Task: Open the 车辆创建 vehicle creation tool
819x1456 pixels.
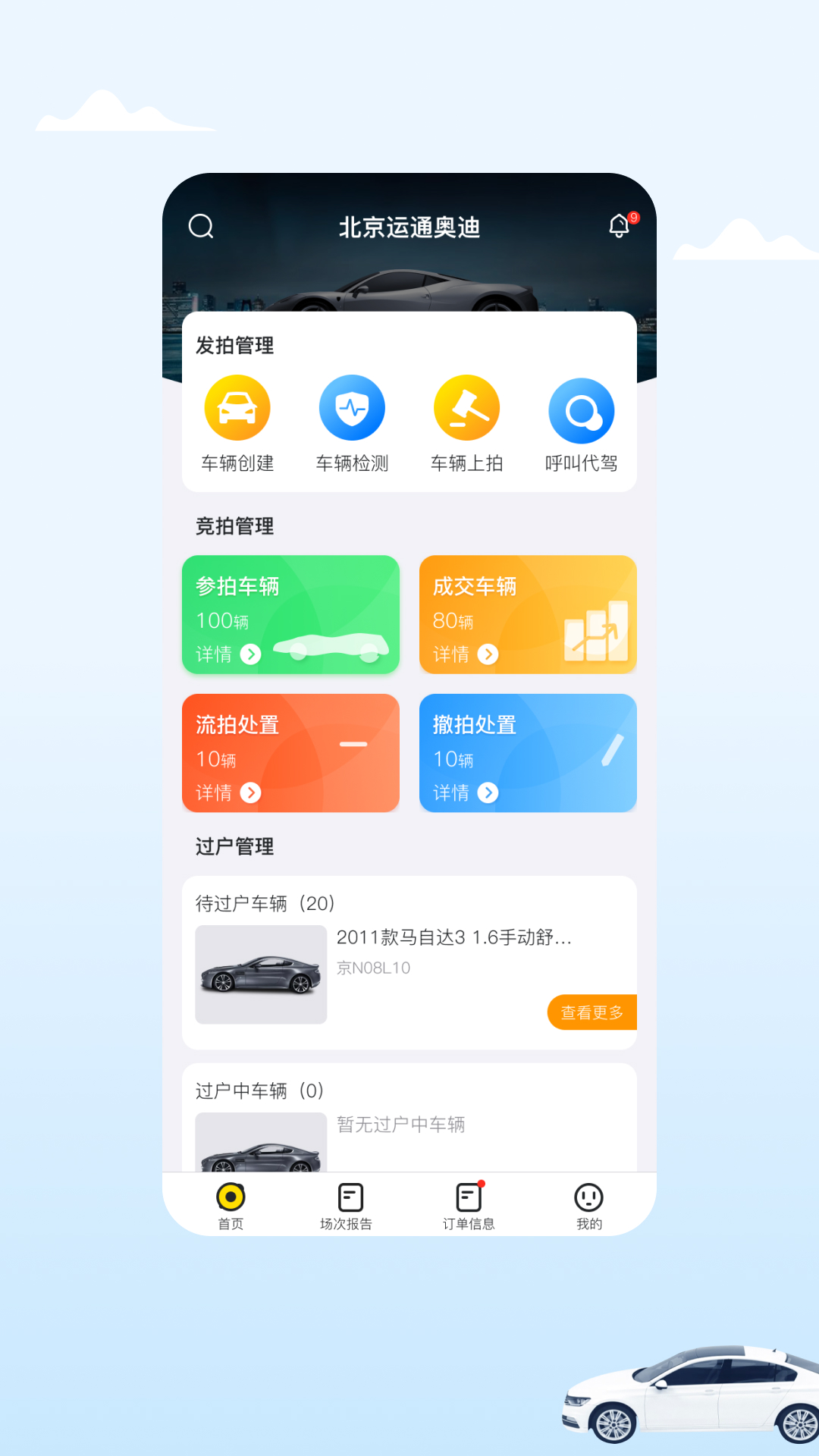Action: 237,406
